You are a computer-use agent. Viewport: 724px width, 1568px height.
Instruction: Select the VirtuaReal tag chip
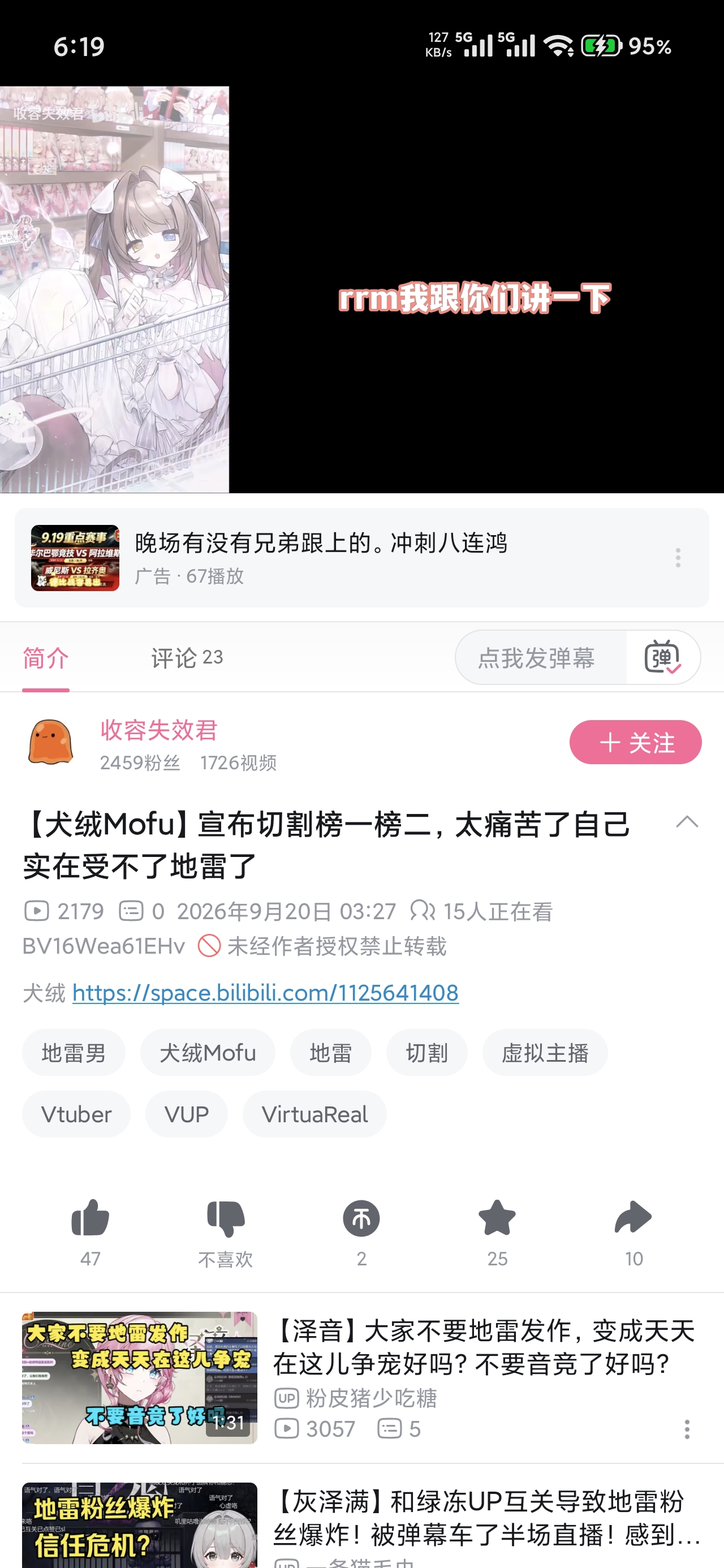click(x=314, y=1114)
